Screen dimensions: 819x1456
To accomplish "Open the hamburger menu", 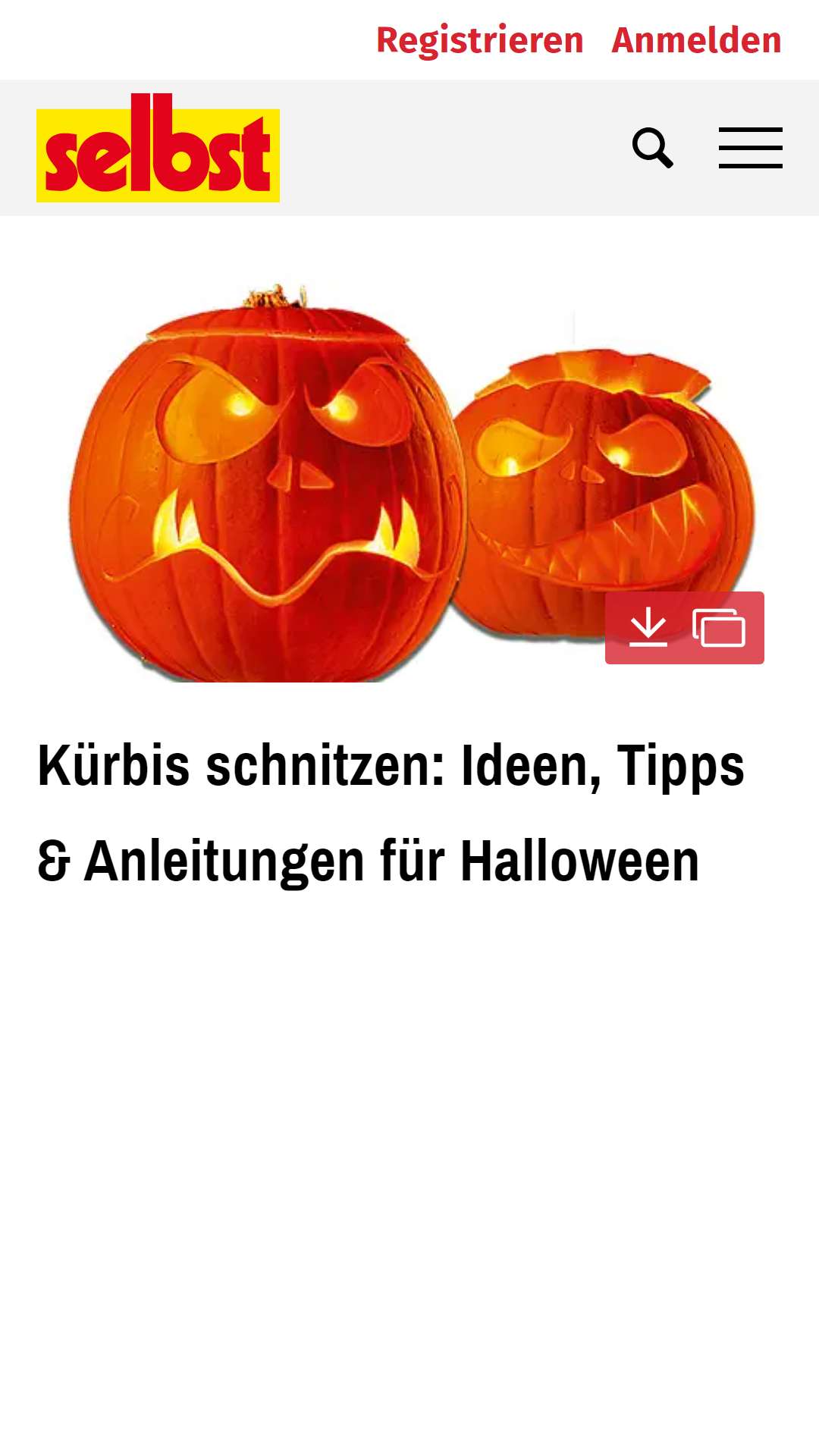I will [x=751, y=148].
